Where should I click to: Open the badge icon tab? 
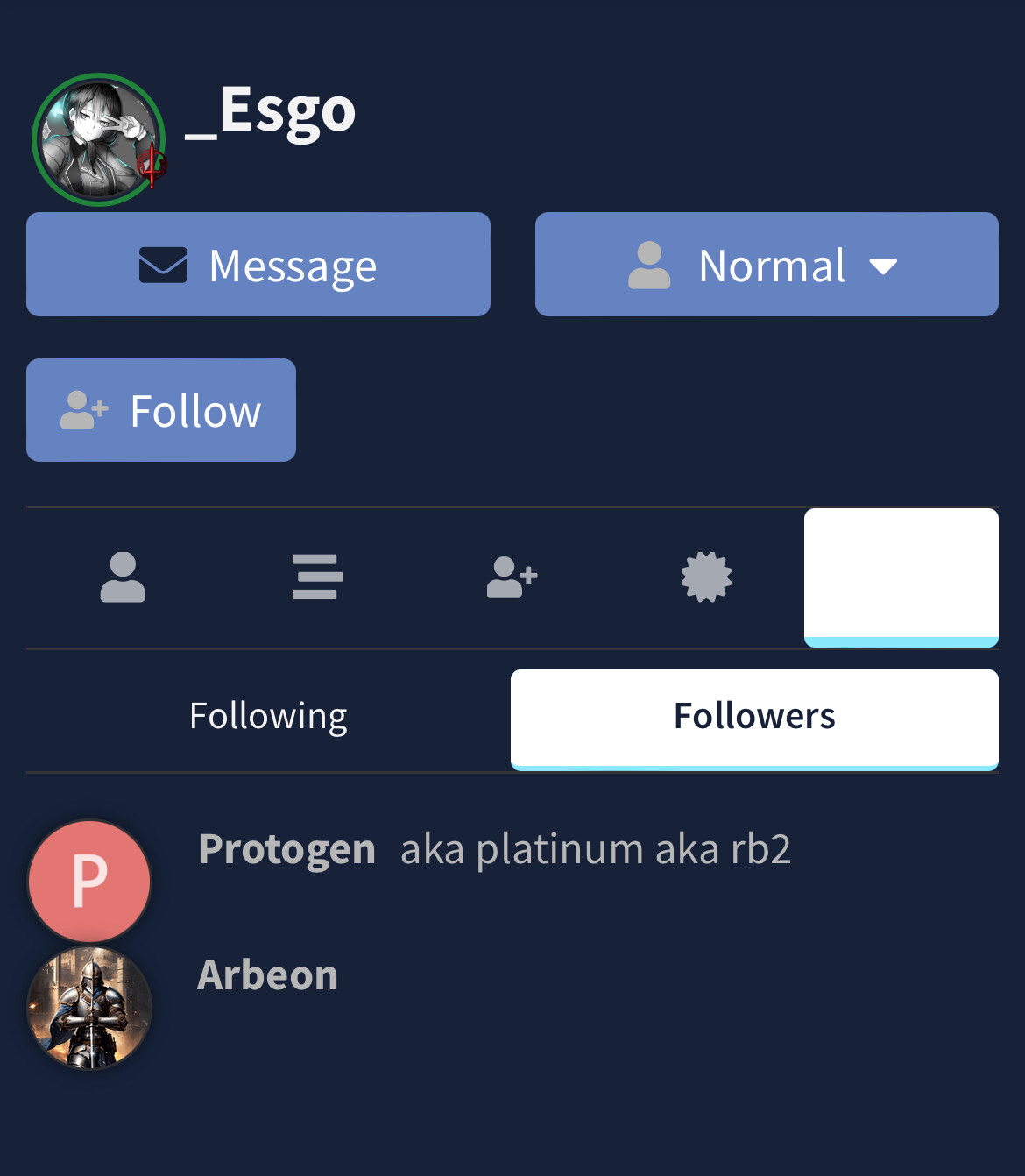click(x=706, y=577)
